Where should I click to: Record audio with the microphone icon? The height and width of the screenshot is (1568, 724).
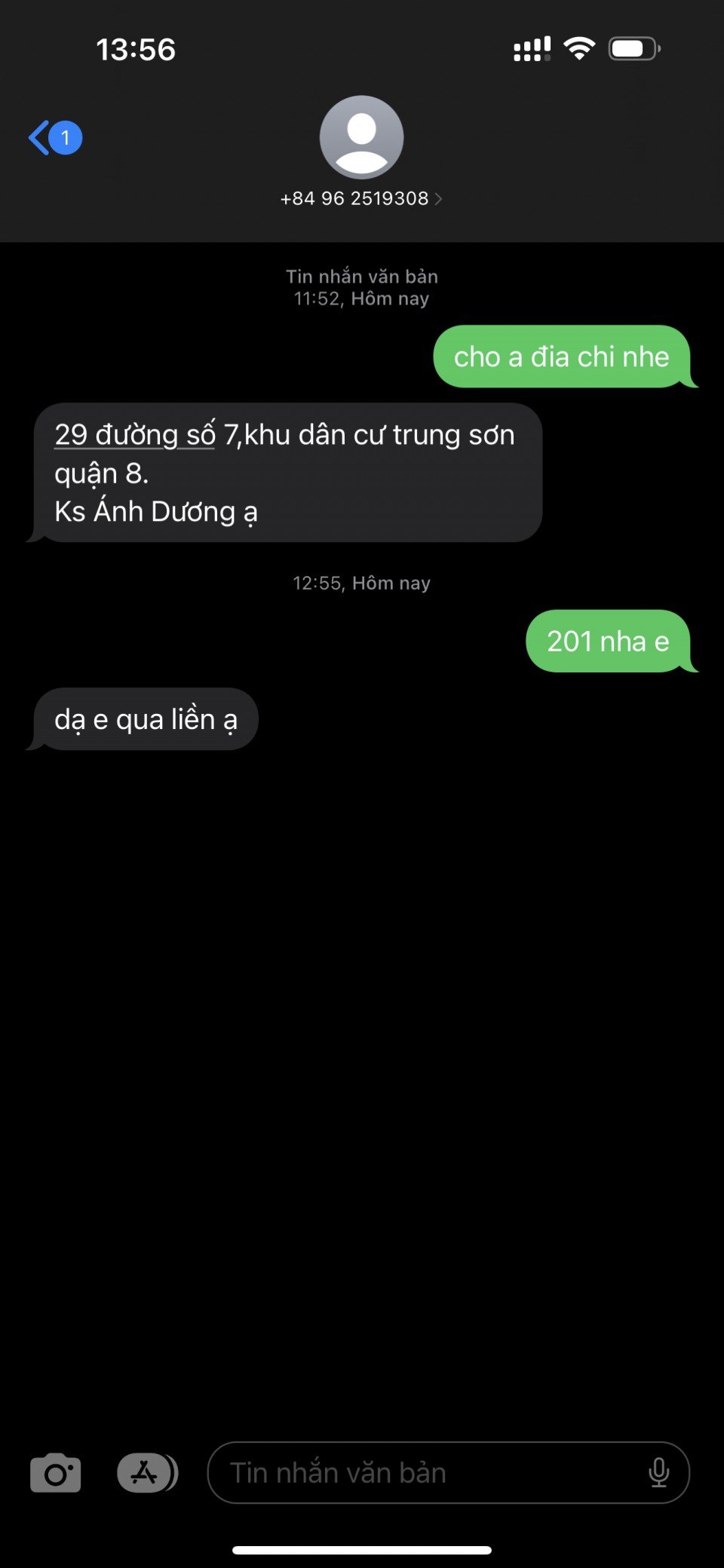tap(658, 1472)
